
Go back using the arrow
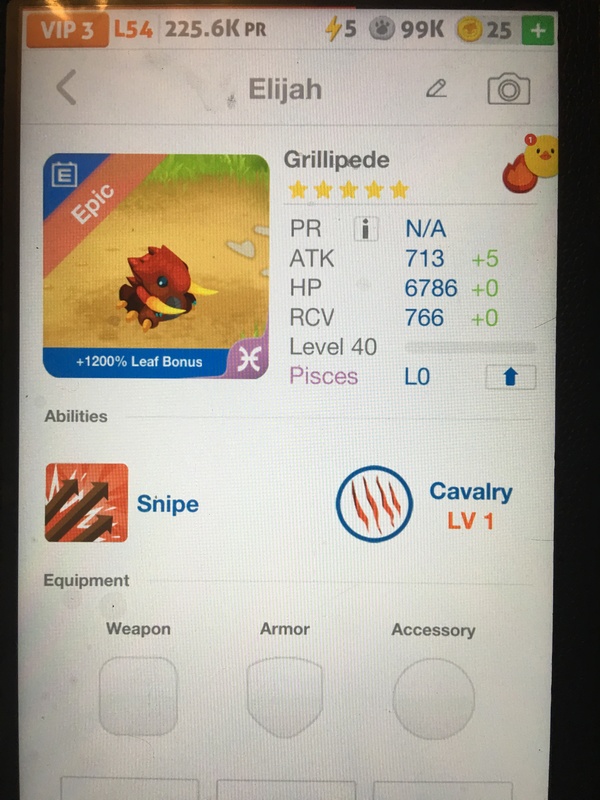[66, 88]
